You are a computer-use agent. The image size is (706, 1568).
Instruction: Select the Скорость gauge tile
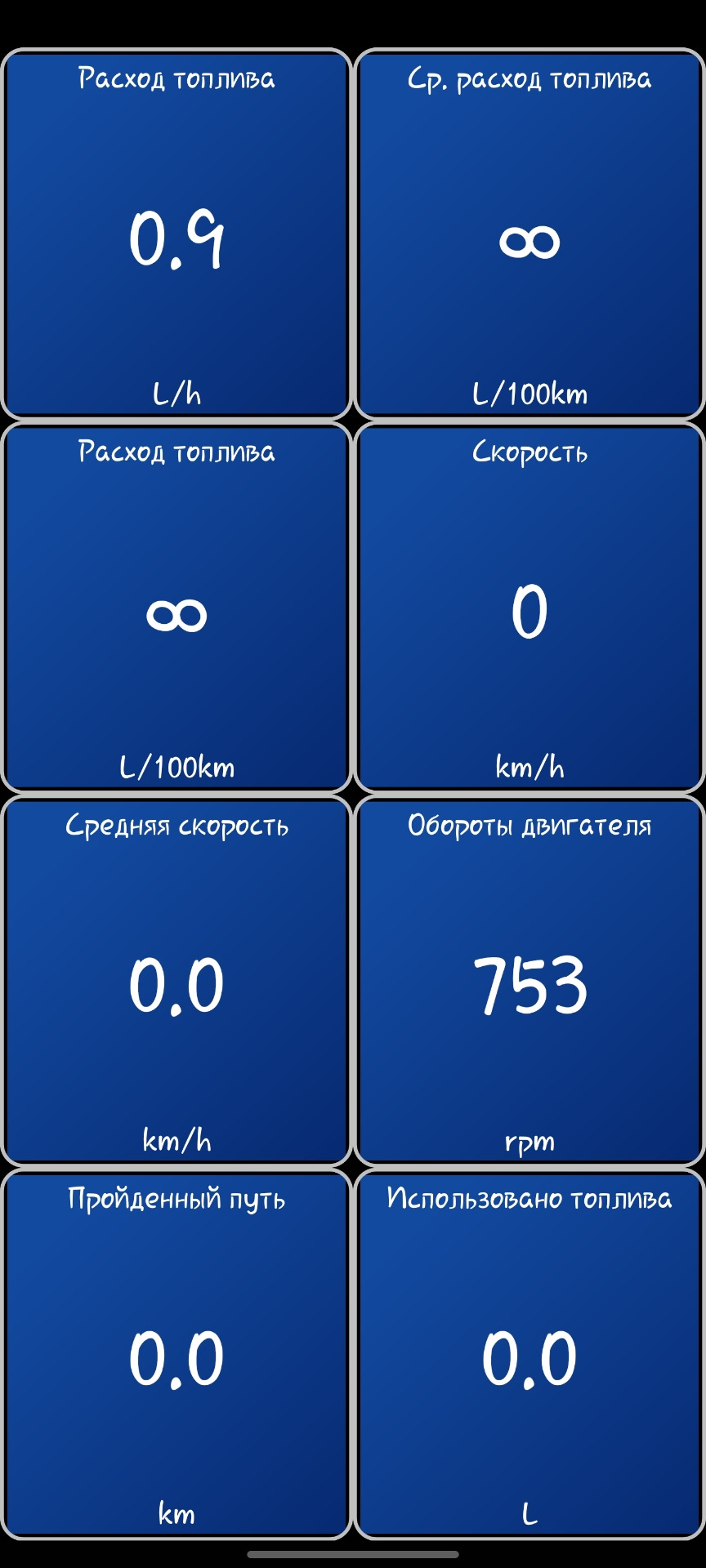coord(529,608)
